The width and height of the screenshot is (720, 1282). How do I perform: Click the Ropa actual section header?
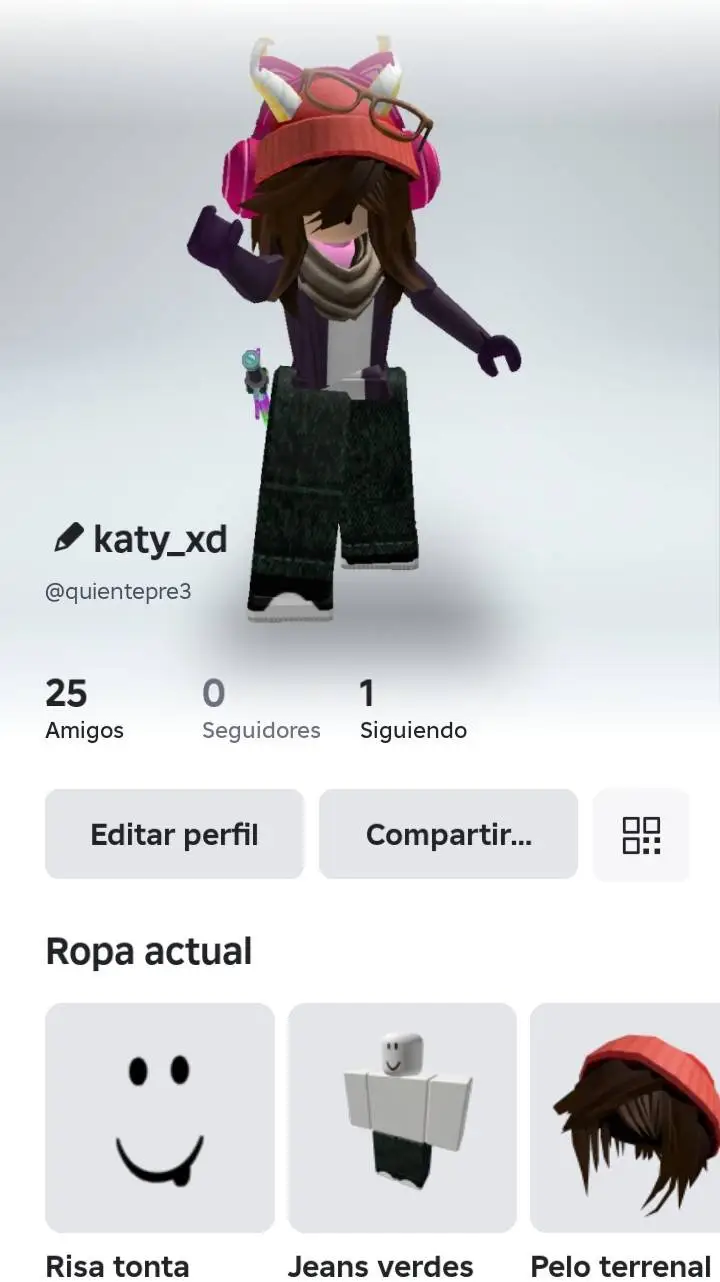[x=148, y=950]
